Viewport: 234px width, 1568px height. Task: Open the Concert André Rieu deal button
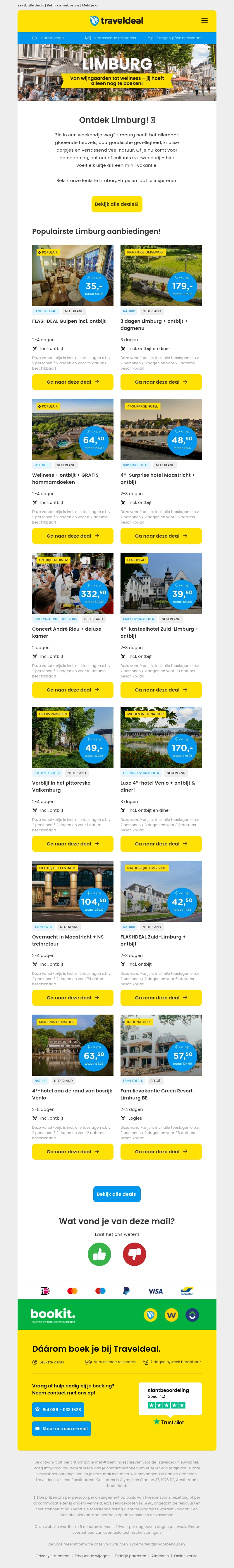[x=72, y=690]
